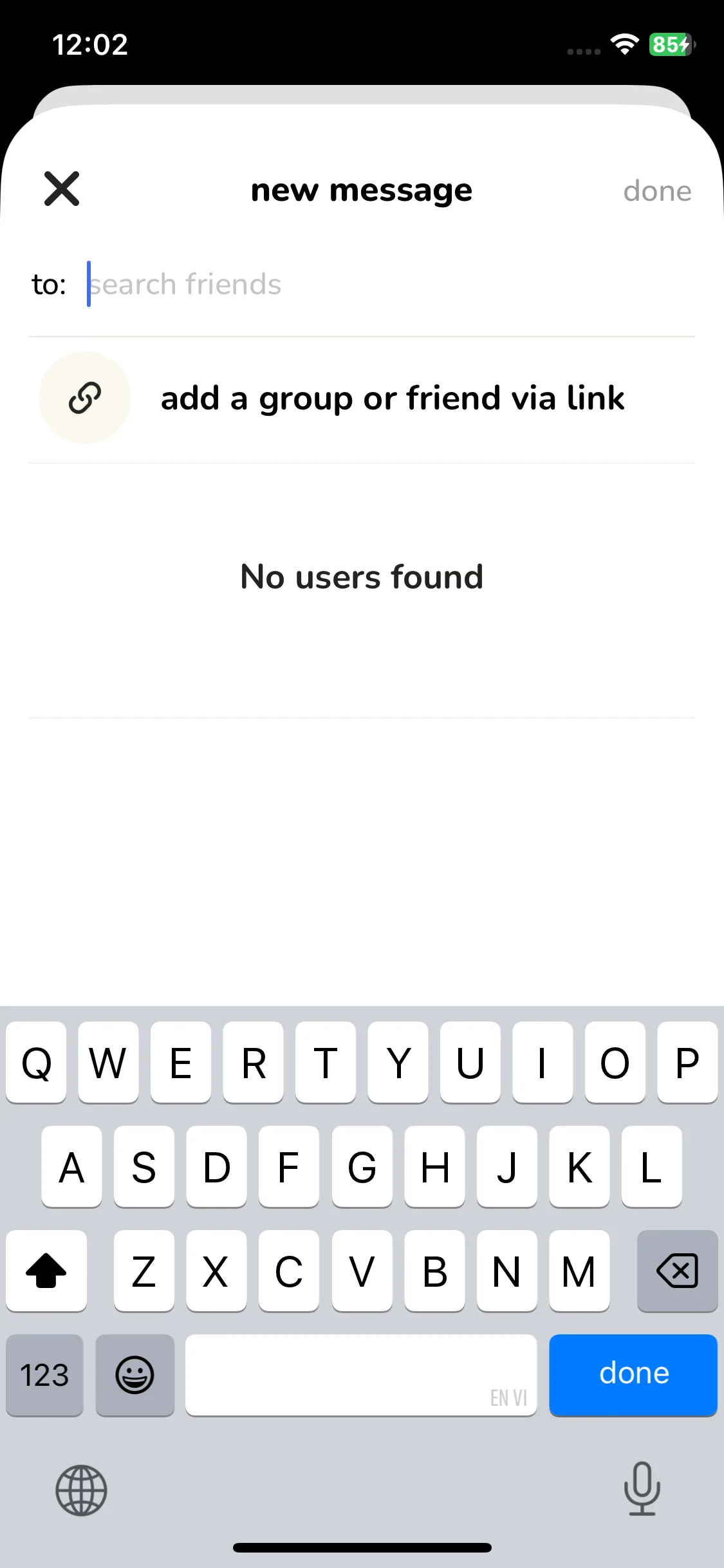This screenshot has width=724, height=1568.
Task: Open the emoji keyboard
Action: click(x=135, y=1376)
